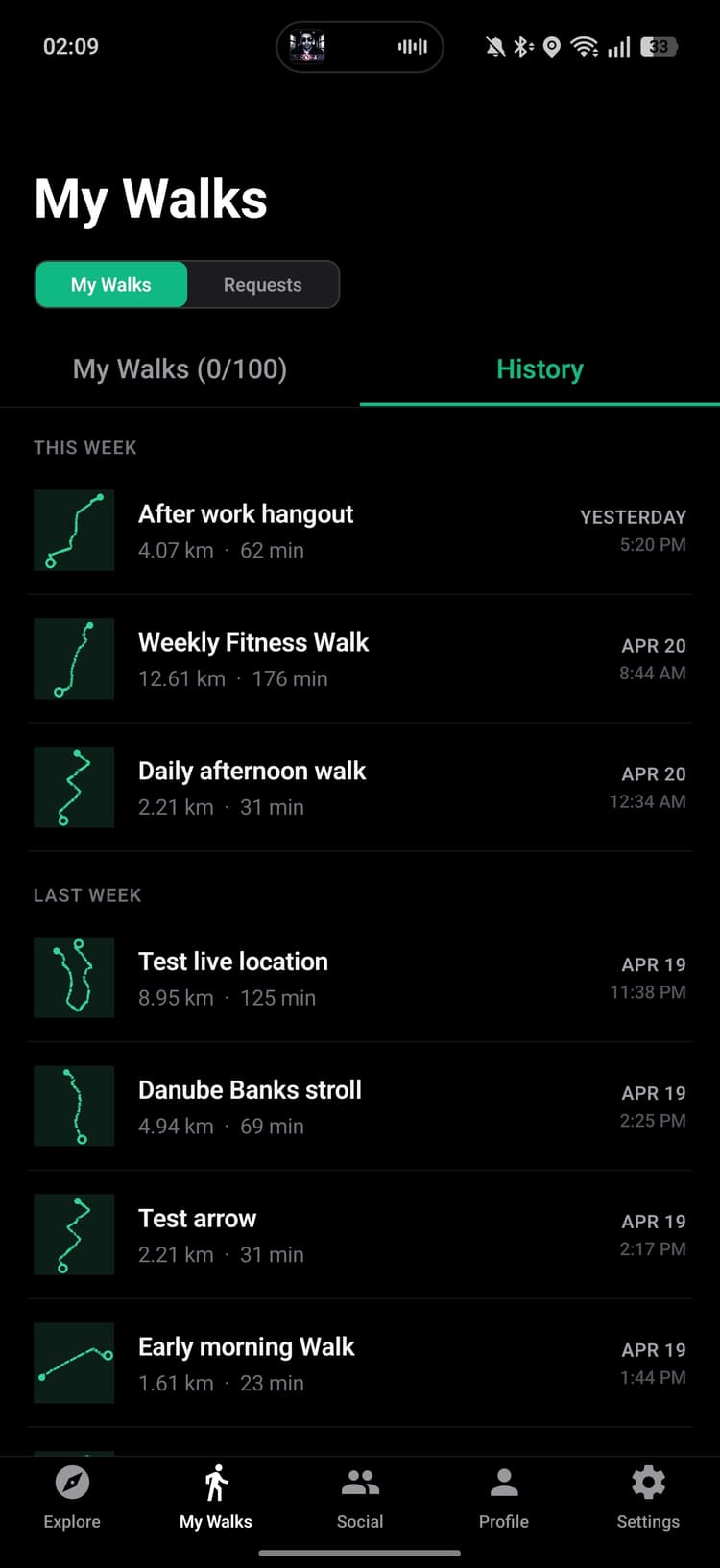Tap the route thumbnail for Early morning Walk

tap(74, 1363)
